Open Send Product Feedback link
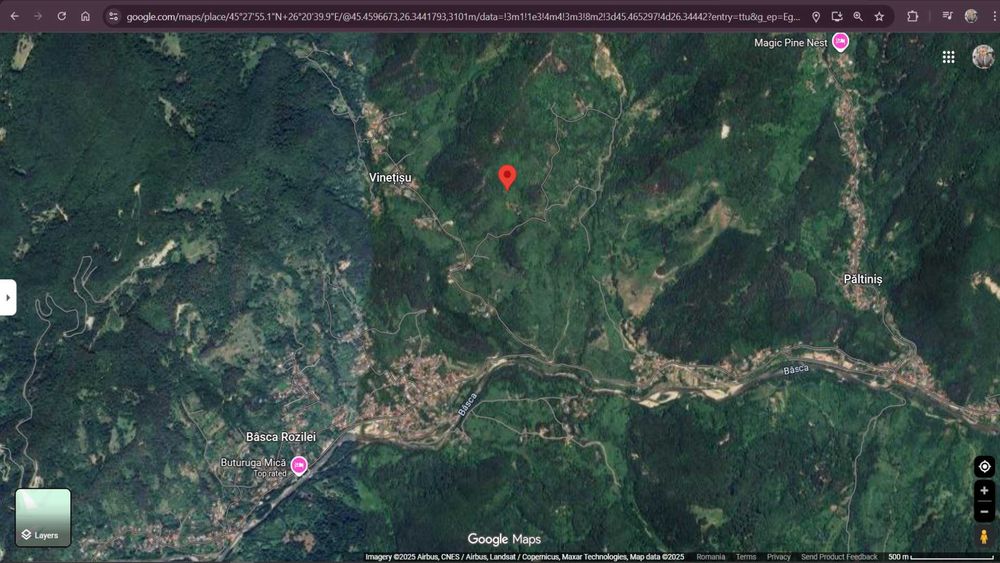The image size is (1000, 563). click(838, 557)
